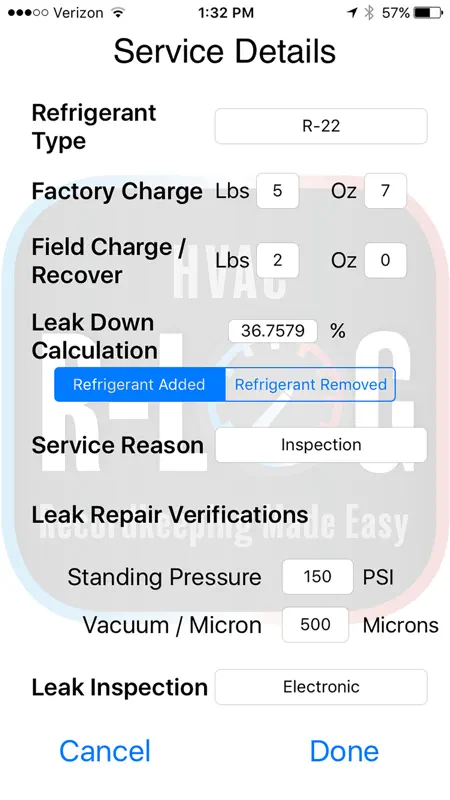450x800 pixels.
Task: Cancel the service details entry
Action: (105, 751)
